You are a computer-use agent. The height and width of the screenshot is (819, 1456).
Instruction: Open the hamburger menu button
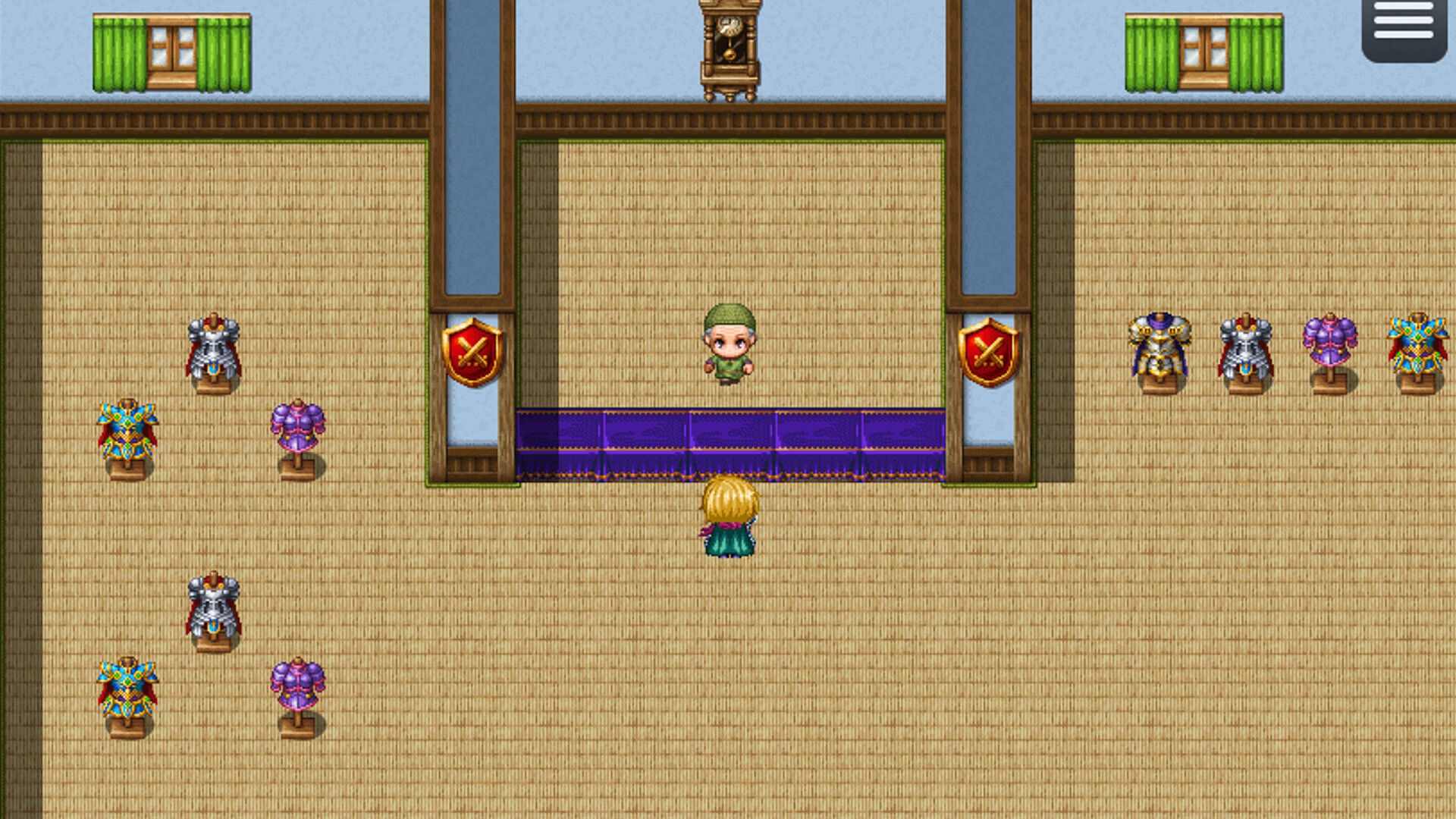pyautogui.click(x=1404, y=24)
